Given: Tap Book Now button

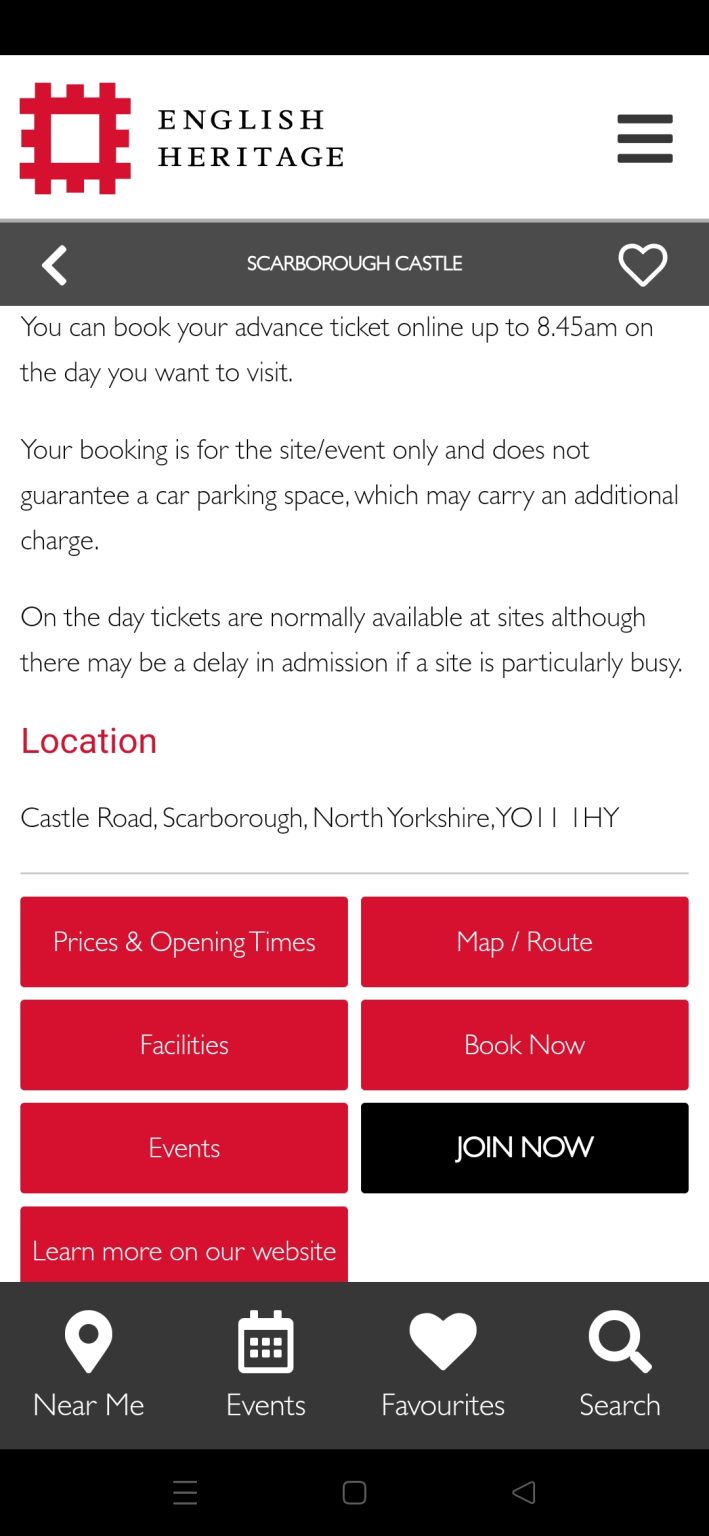Looking at the screenshot, I should pos(524,1045).
